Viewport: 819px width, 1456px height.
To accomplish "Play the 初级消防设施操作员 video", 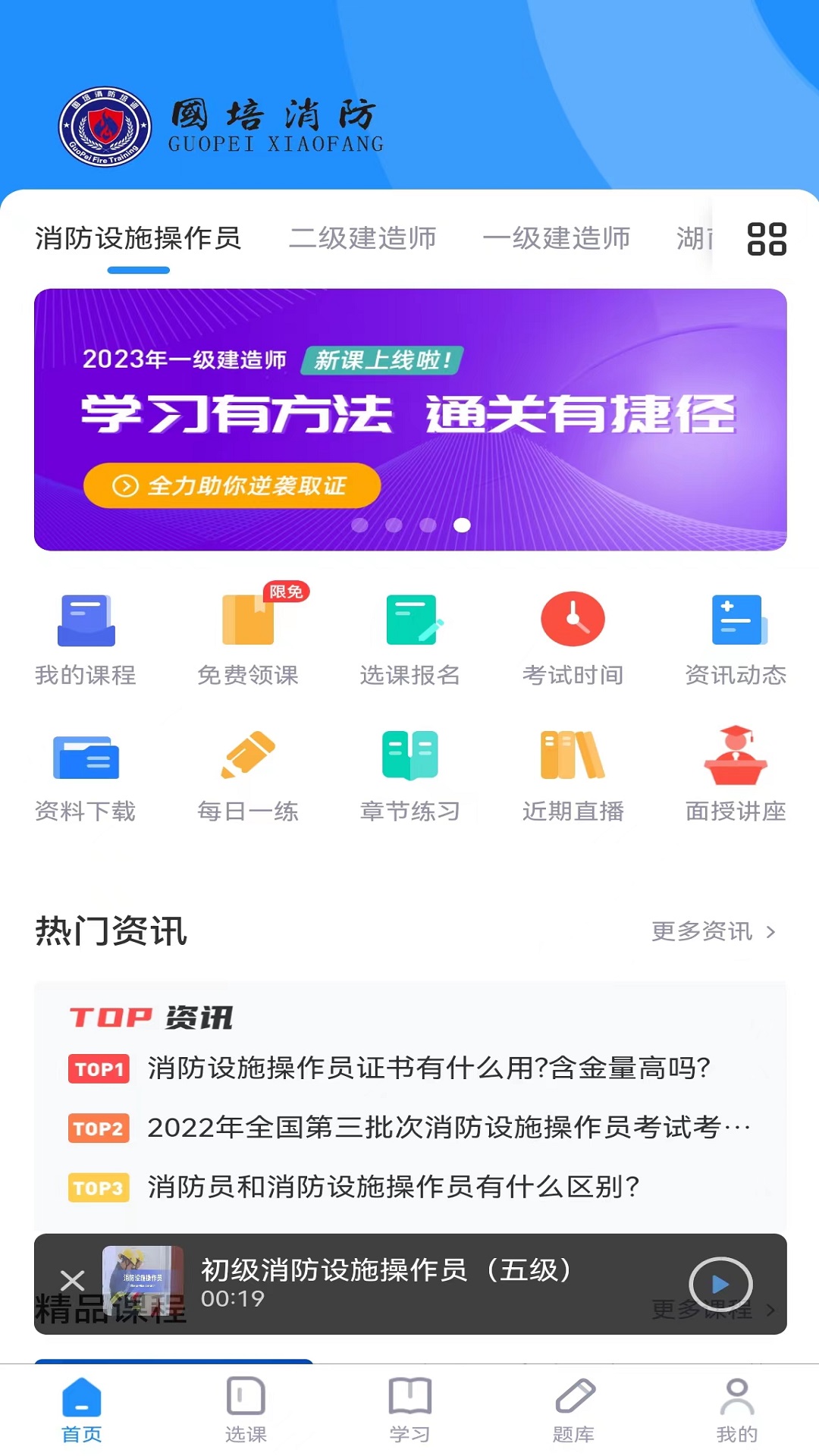I will click(x=718, y=1283).
